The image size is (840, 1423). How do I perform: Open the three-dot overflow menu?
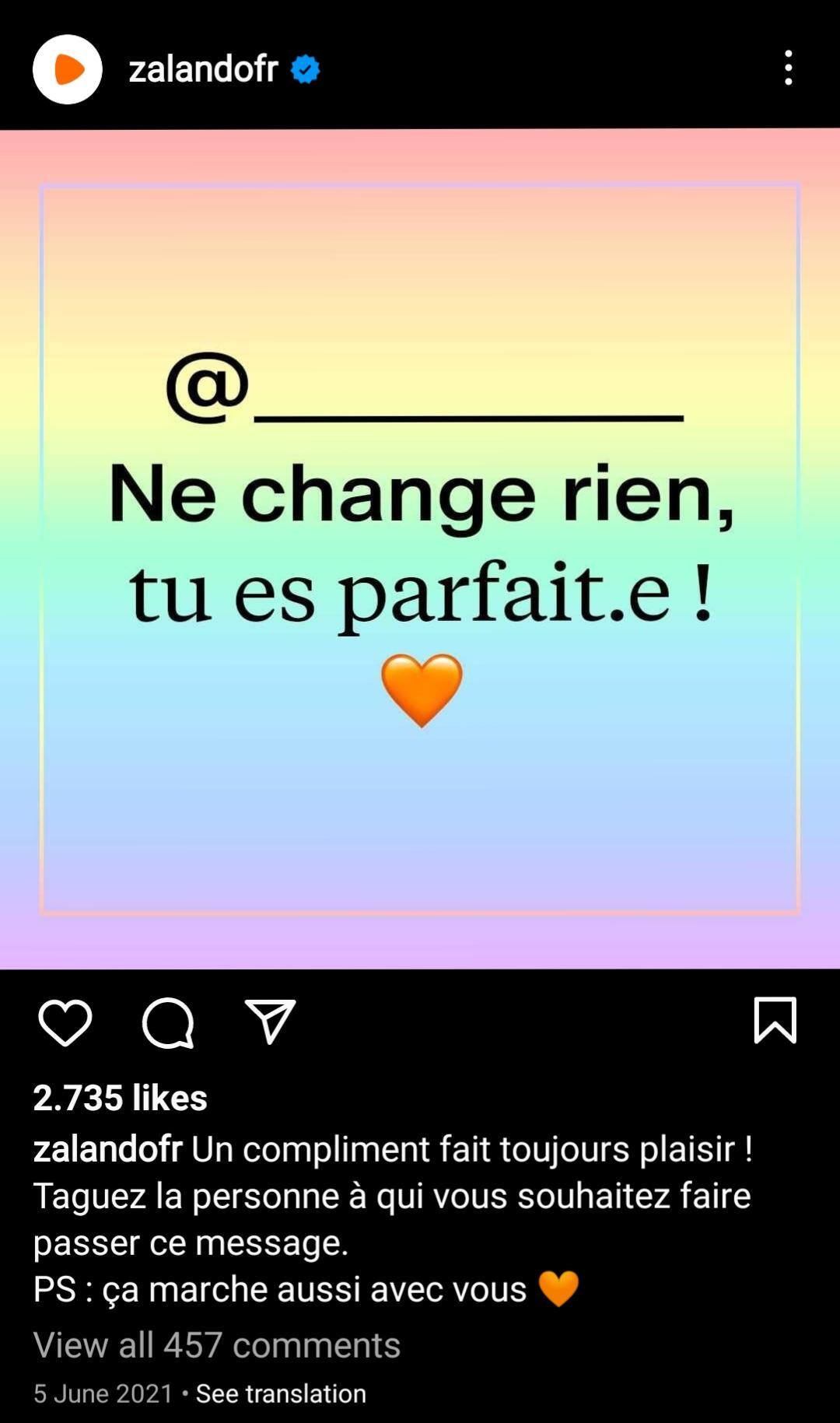point(789,68)
